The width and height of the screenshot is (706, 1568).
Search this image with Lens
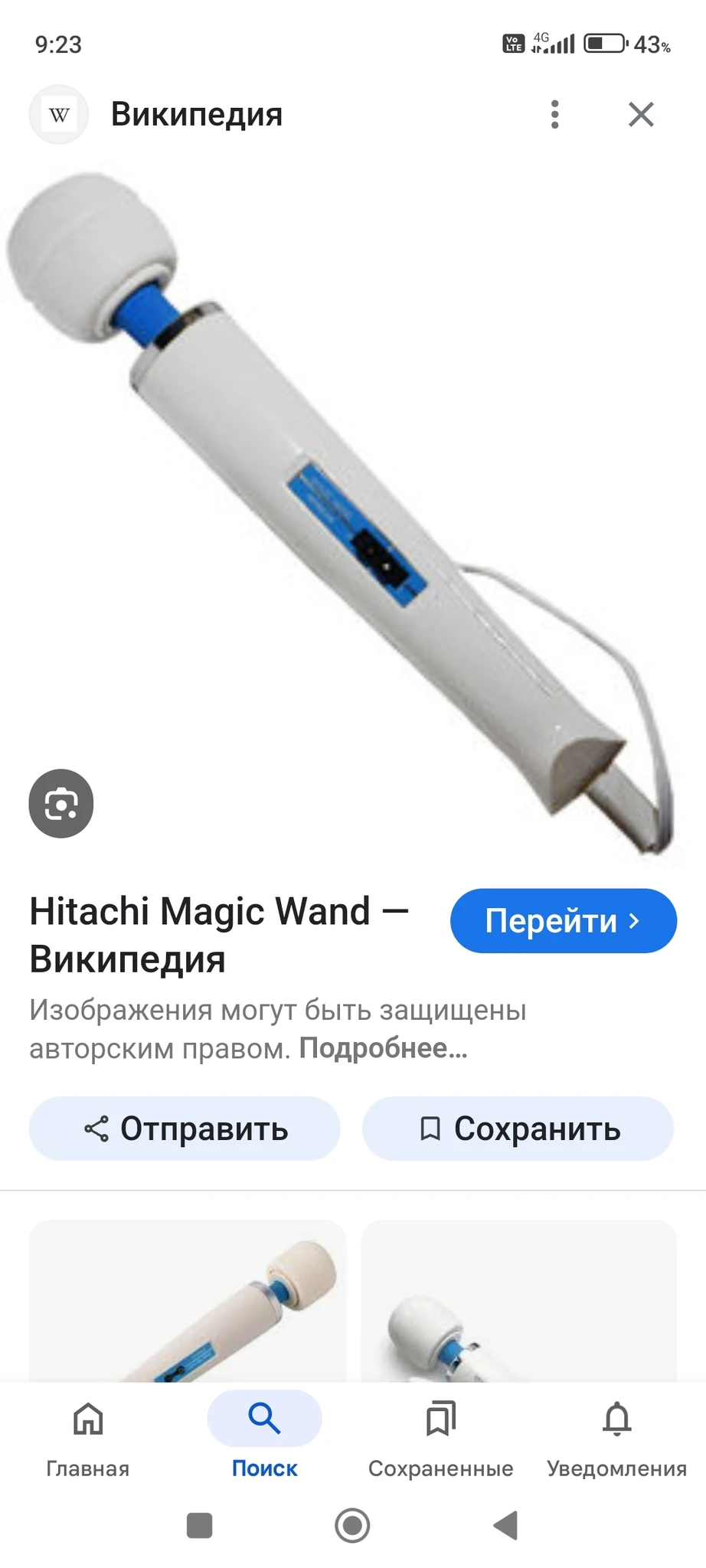tap(61, 803)
